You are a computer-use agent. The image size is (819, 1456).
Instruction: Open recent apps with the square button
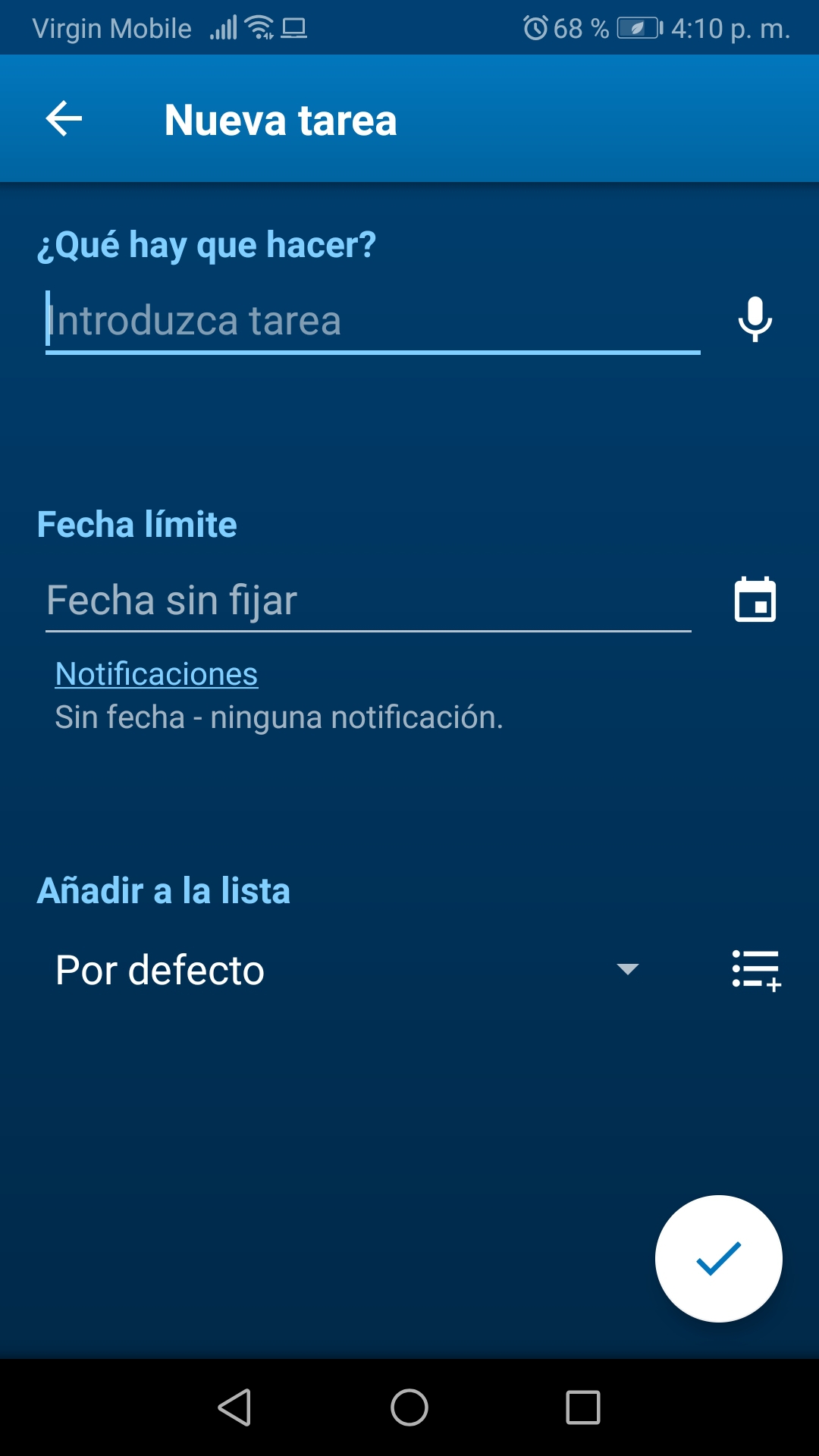tap(579, 1406)
